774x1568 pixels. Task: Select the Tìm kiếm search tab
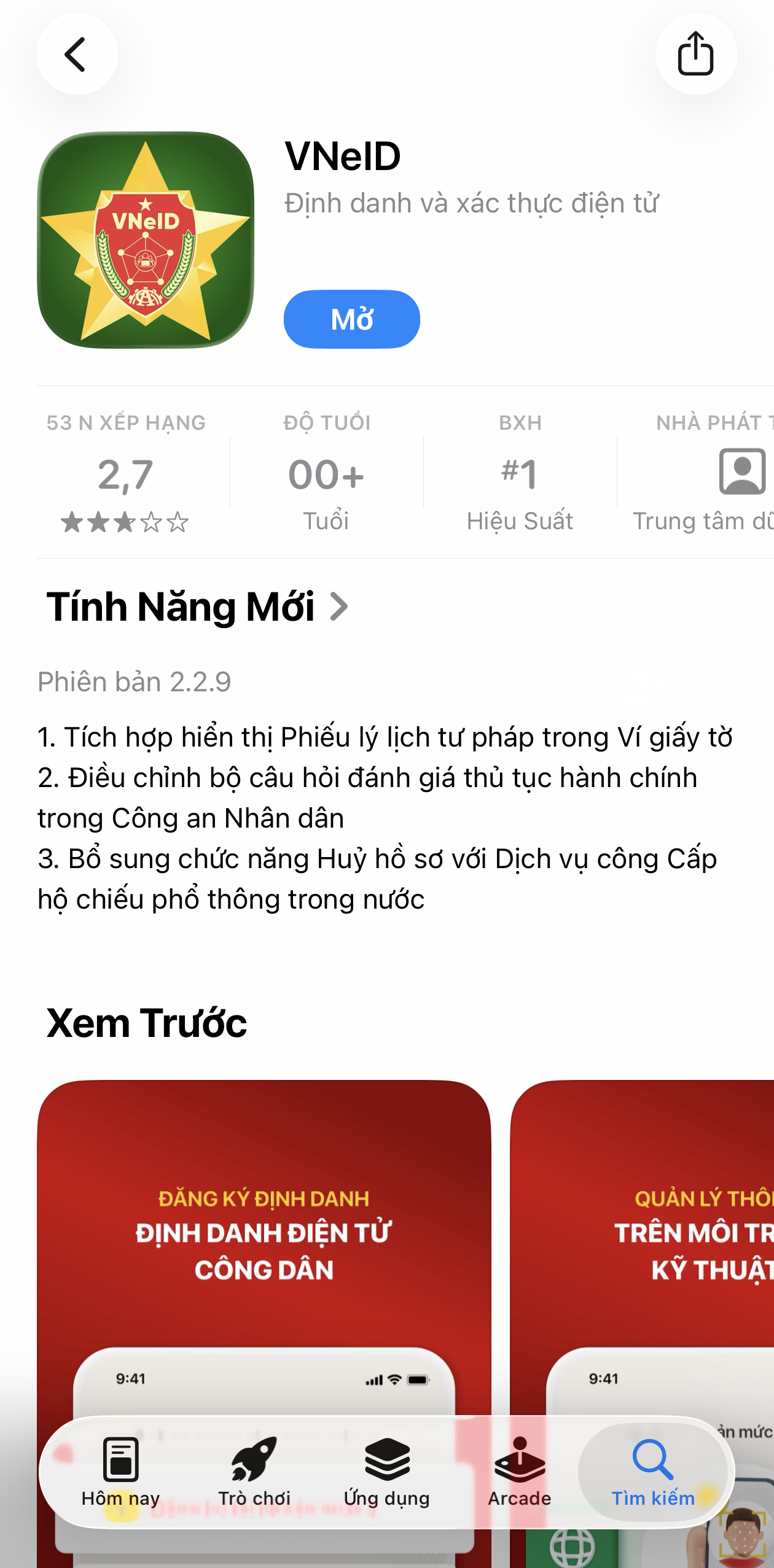click(653, 1472)
